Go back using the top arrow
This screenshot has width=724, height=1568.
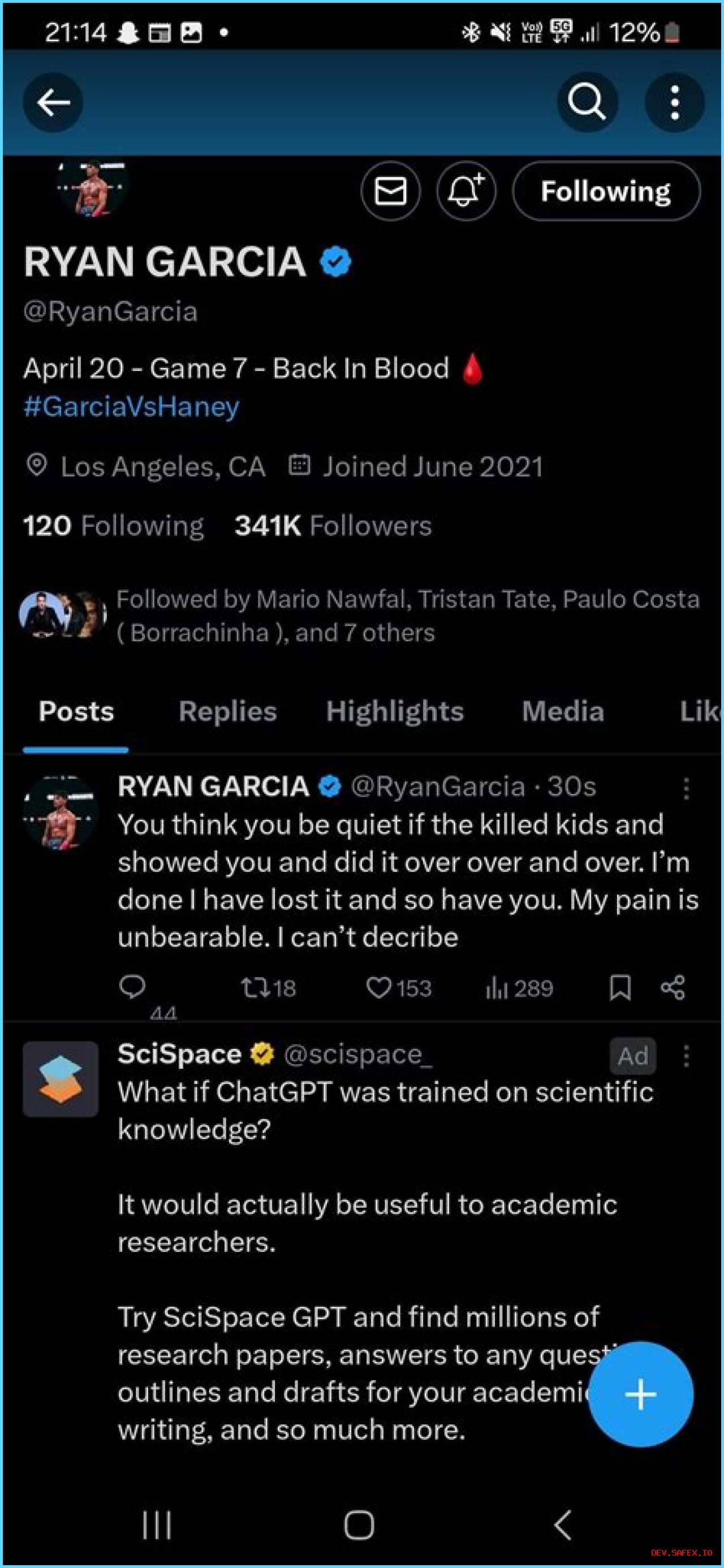53,102
